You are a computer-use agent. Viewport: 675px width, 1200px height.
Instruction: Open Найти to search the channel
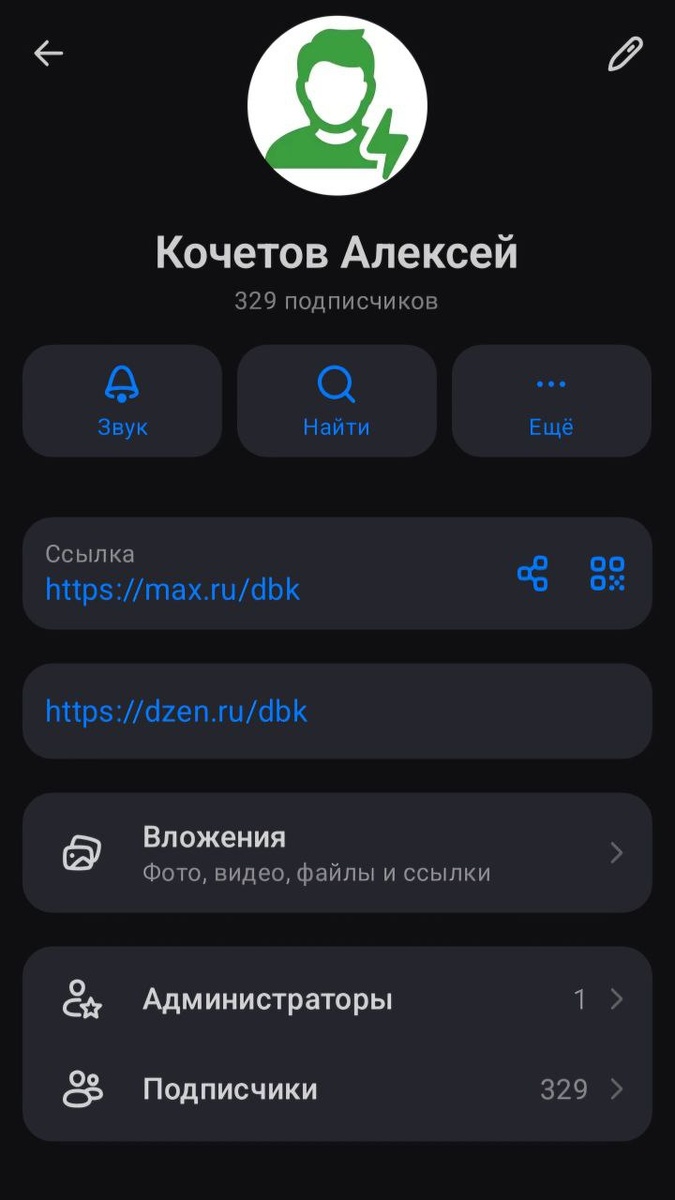[337, 401]
